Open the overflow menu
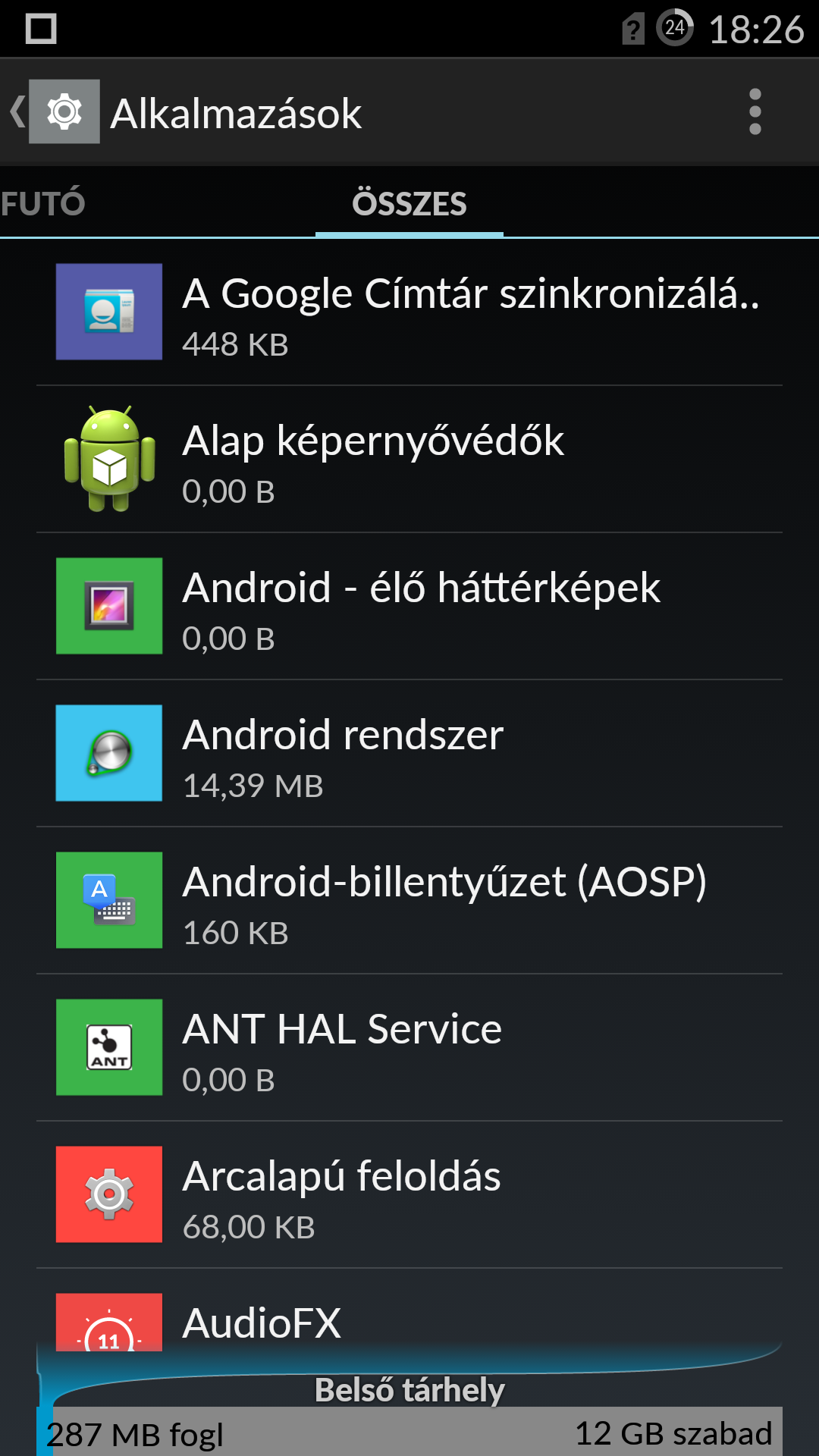 pos(755,112)
